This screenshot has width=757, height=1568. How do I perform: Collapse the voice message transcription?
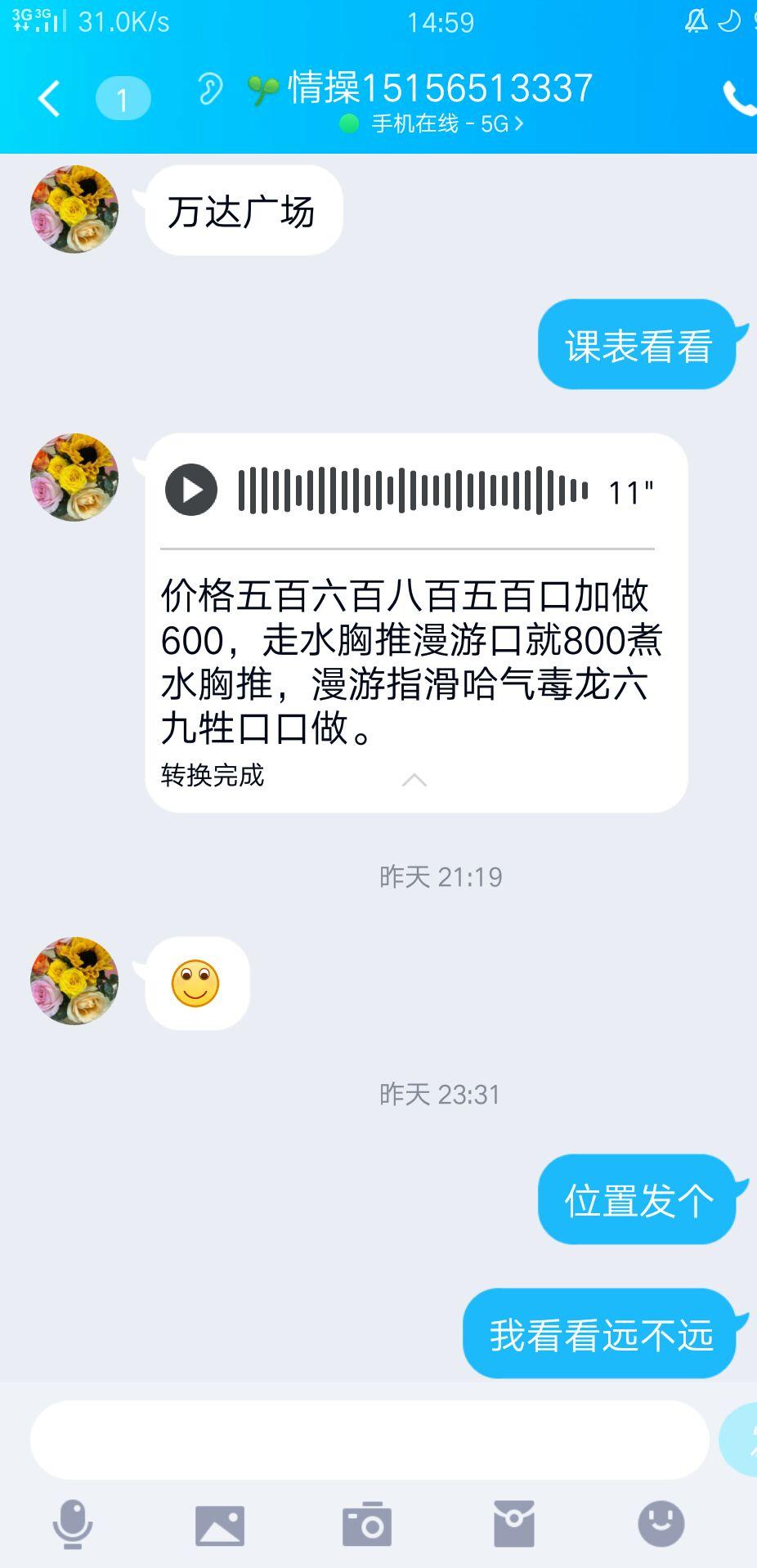click(414, 779)
